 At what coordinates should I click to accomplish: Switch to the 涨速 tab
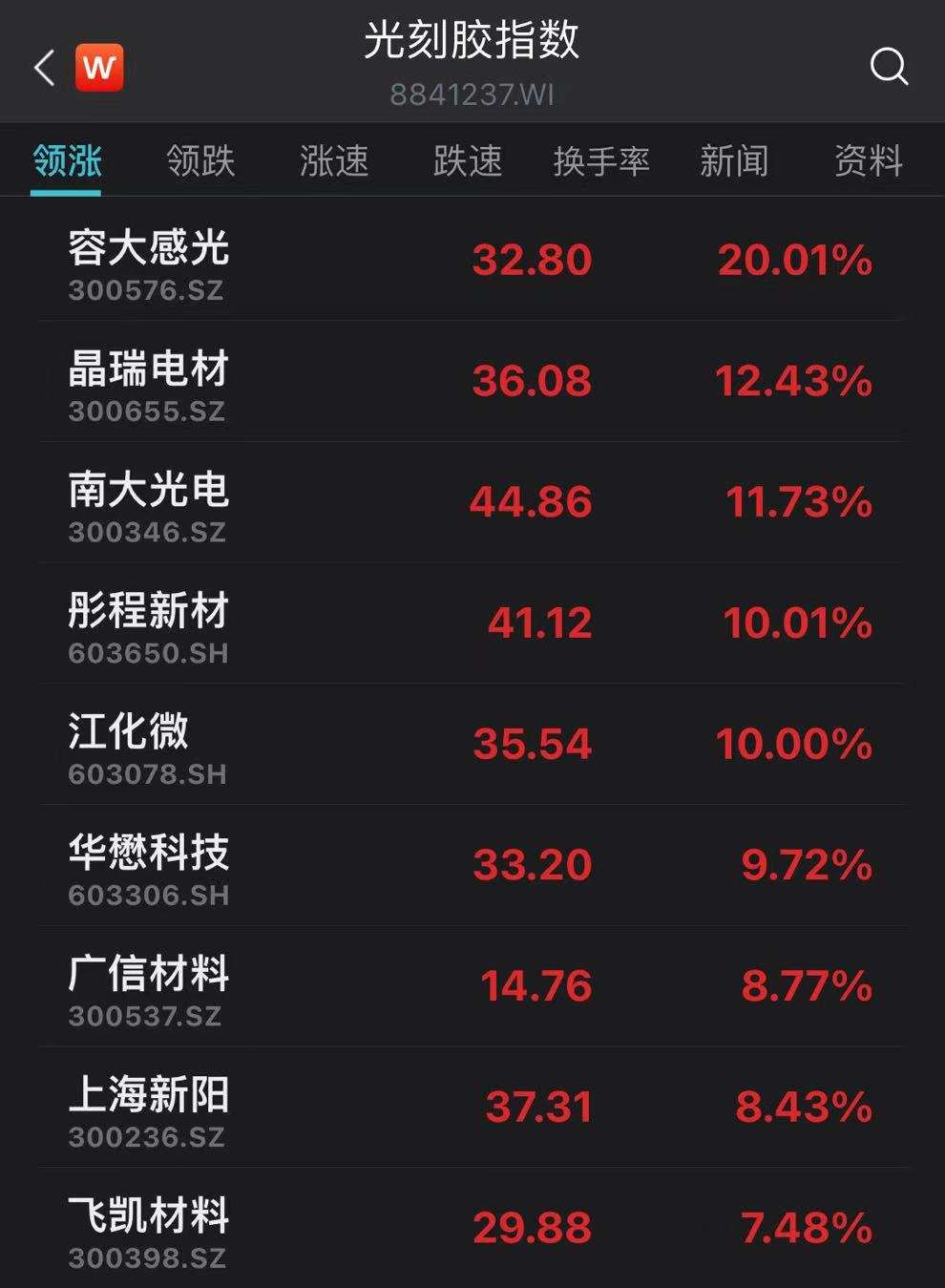click(334, 160)
